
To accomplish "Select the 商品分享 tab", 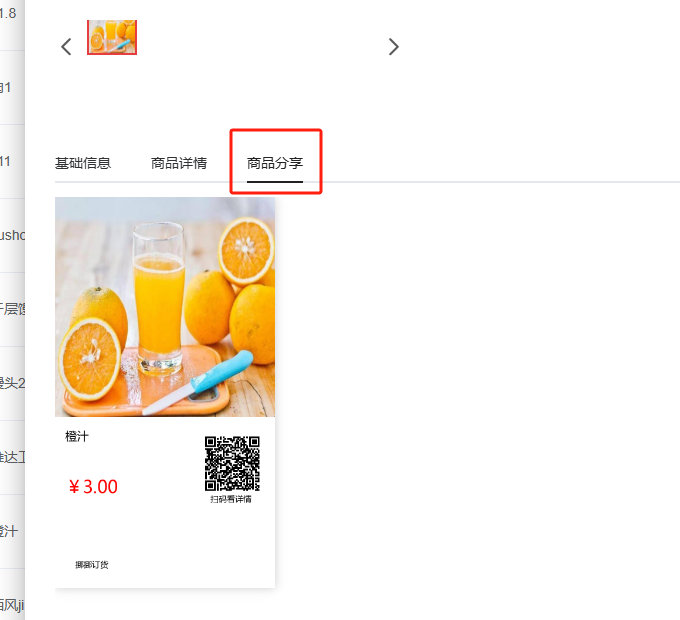I will click(275, 163).
